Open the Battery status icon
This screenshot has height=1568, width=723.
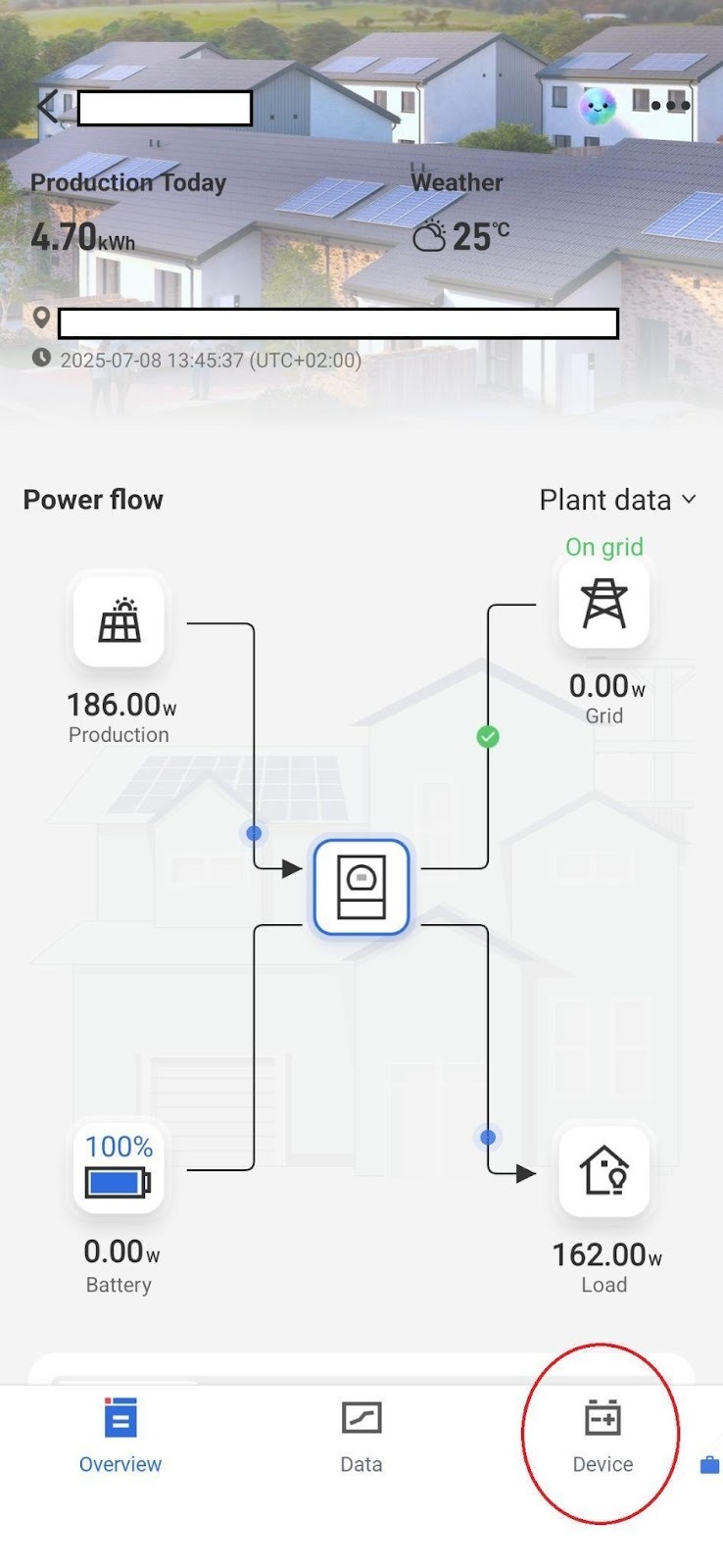point(119,1169)
